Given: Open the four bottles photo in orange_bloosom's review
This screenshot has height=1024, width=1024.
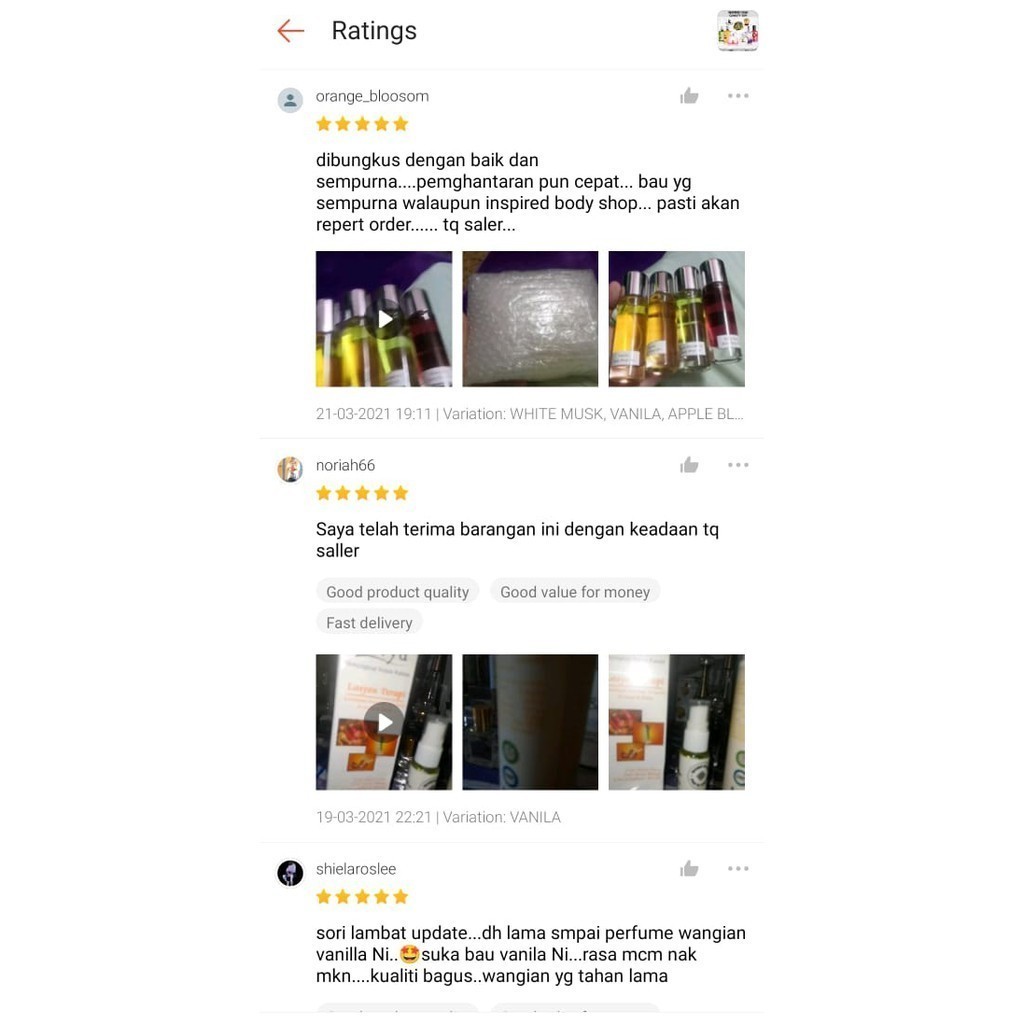Looking at the screenshot, I should 677,319.
